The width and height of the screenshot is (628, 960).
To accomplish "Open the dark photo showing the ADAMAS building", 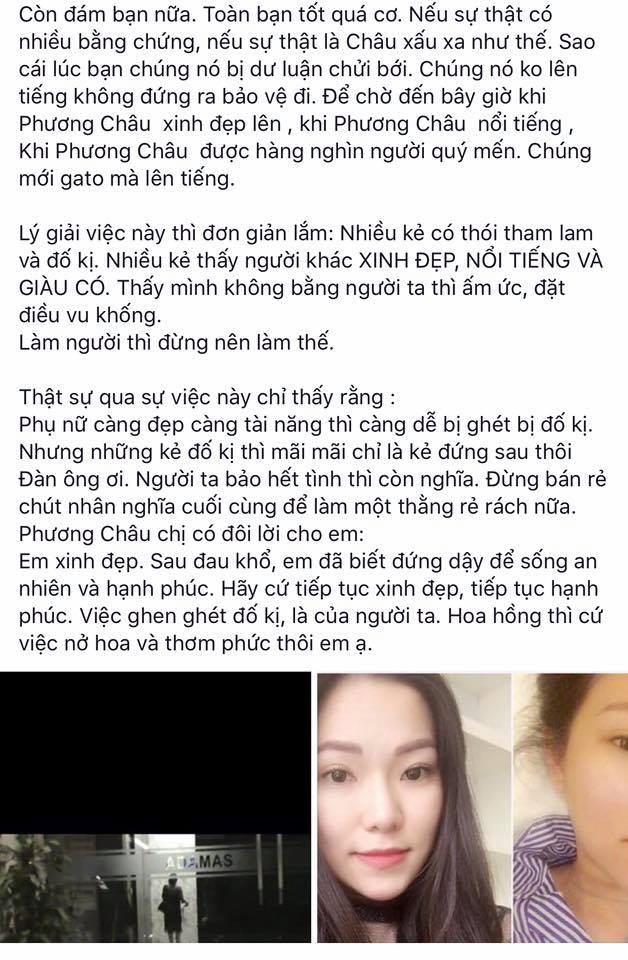I will coord(153,815).
